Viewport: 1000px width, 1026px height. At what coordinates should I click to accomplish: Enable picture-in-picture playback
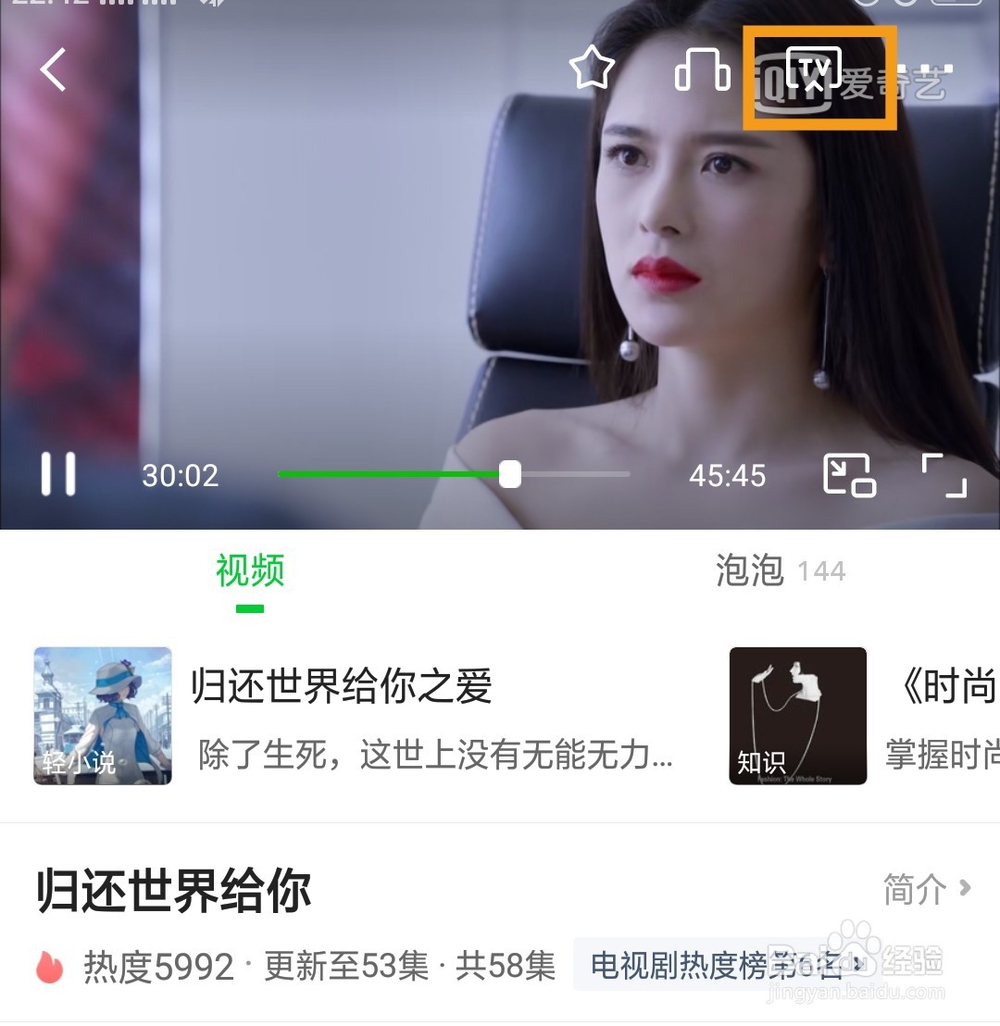click(849, 476)
